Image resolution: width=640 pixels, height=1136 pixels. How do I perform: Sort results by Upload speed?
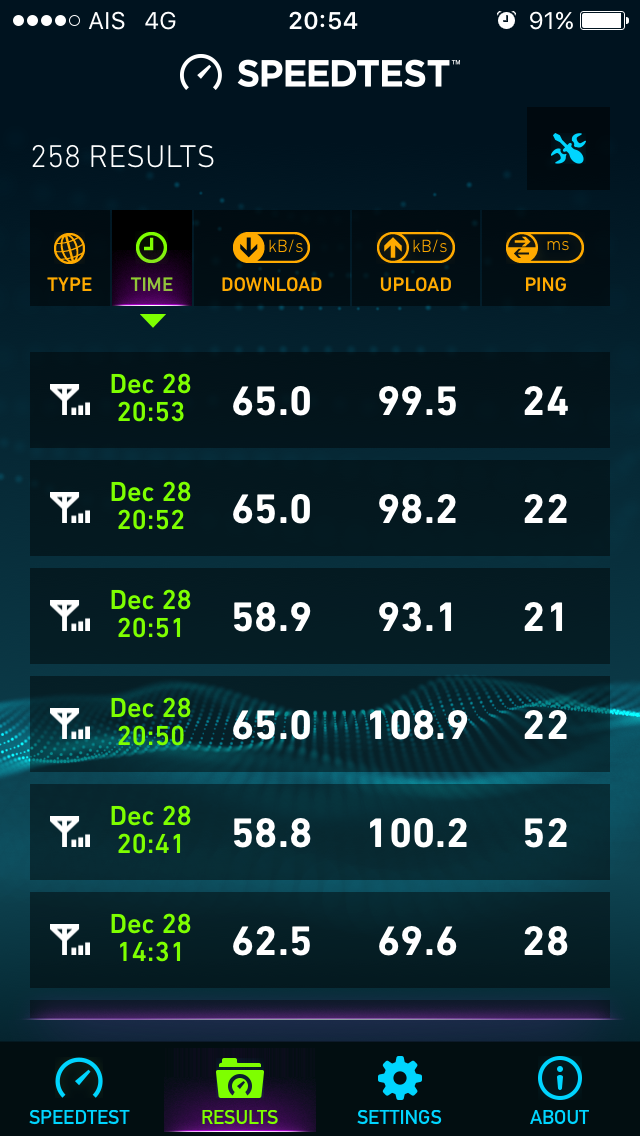416,258
